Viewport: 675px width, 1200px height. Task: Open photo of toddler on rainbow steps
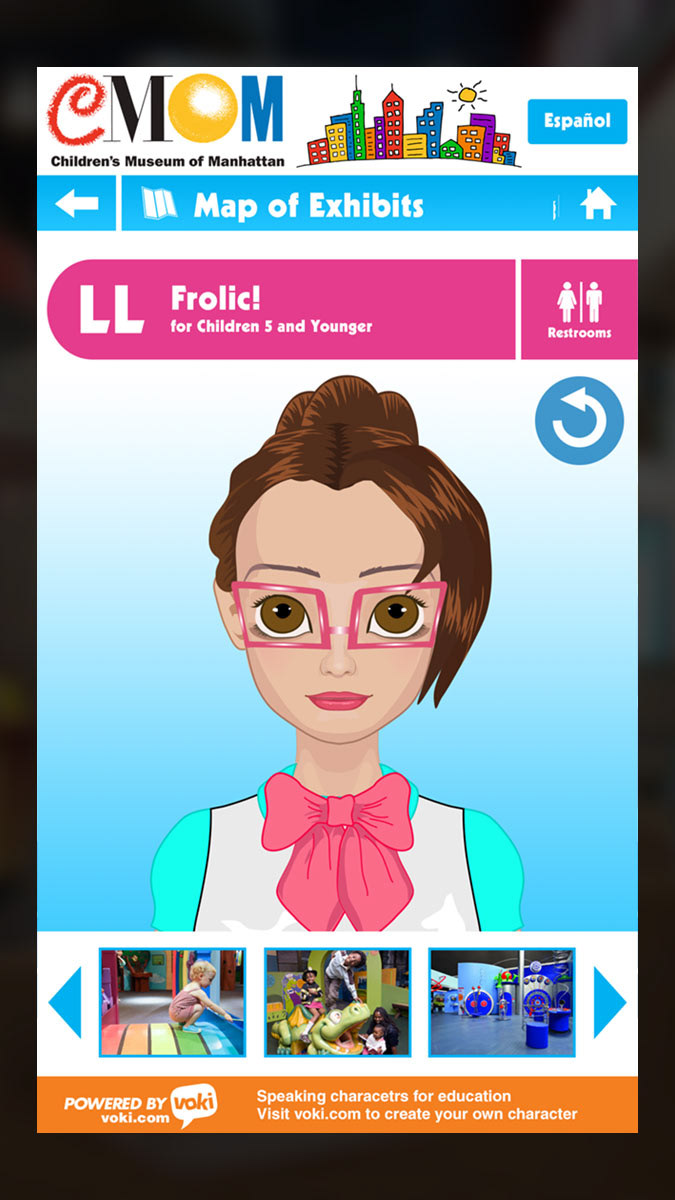coord(172,1002)
